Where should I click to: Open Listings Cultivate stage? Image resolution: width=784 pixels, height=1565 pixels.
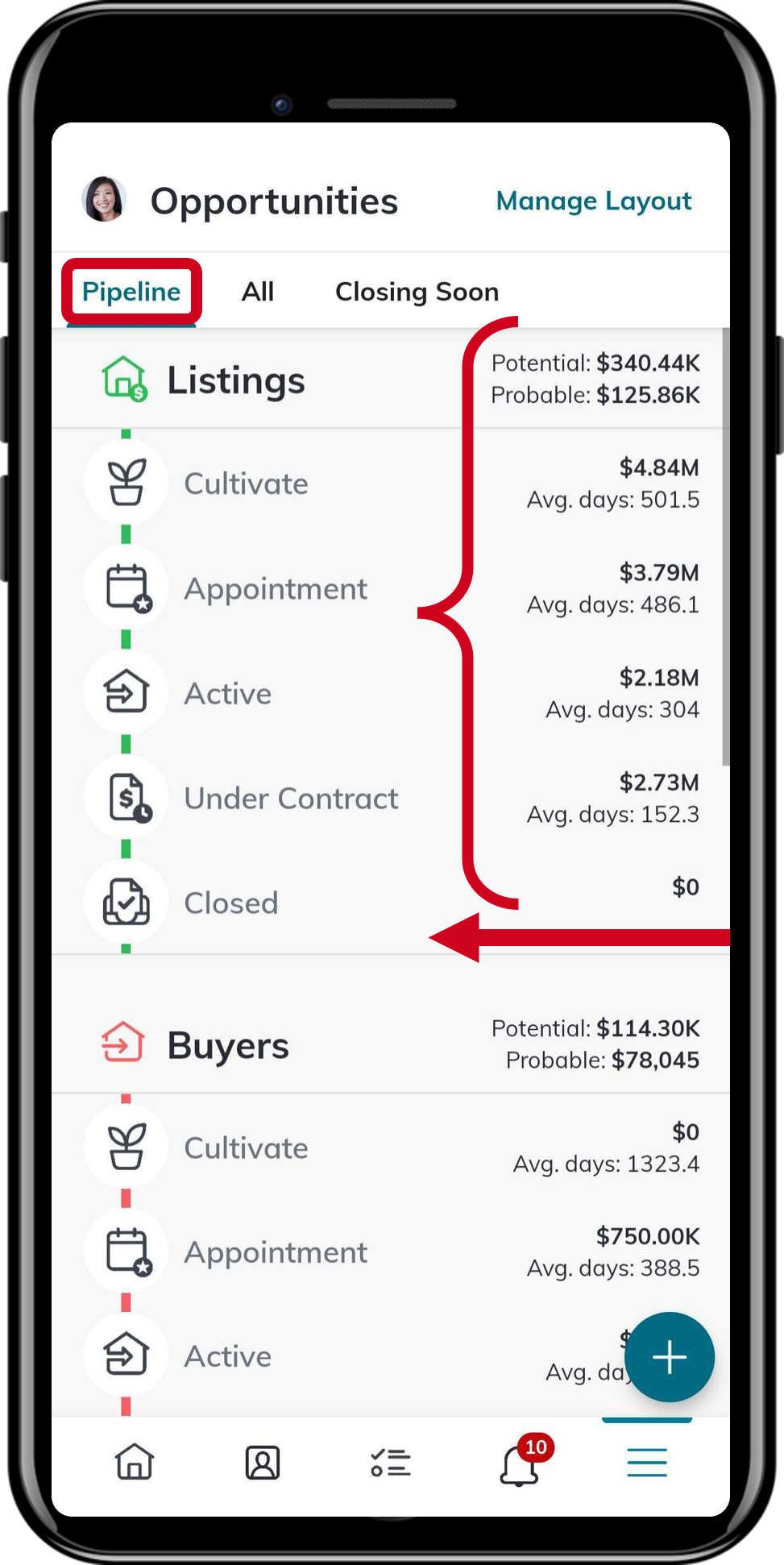pos(246,484)
